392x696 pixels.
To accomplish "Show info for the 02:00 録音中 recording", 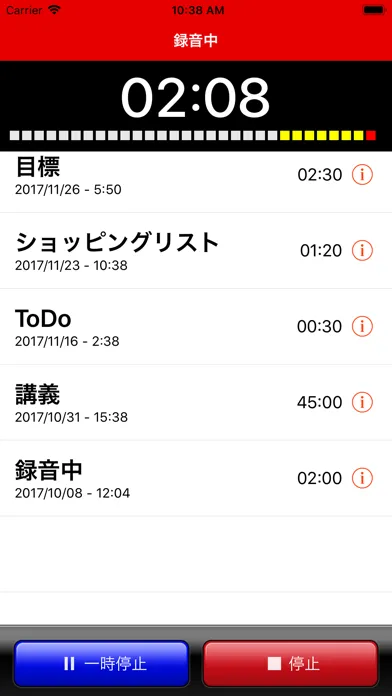I will pos(362,478).
